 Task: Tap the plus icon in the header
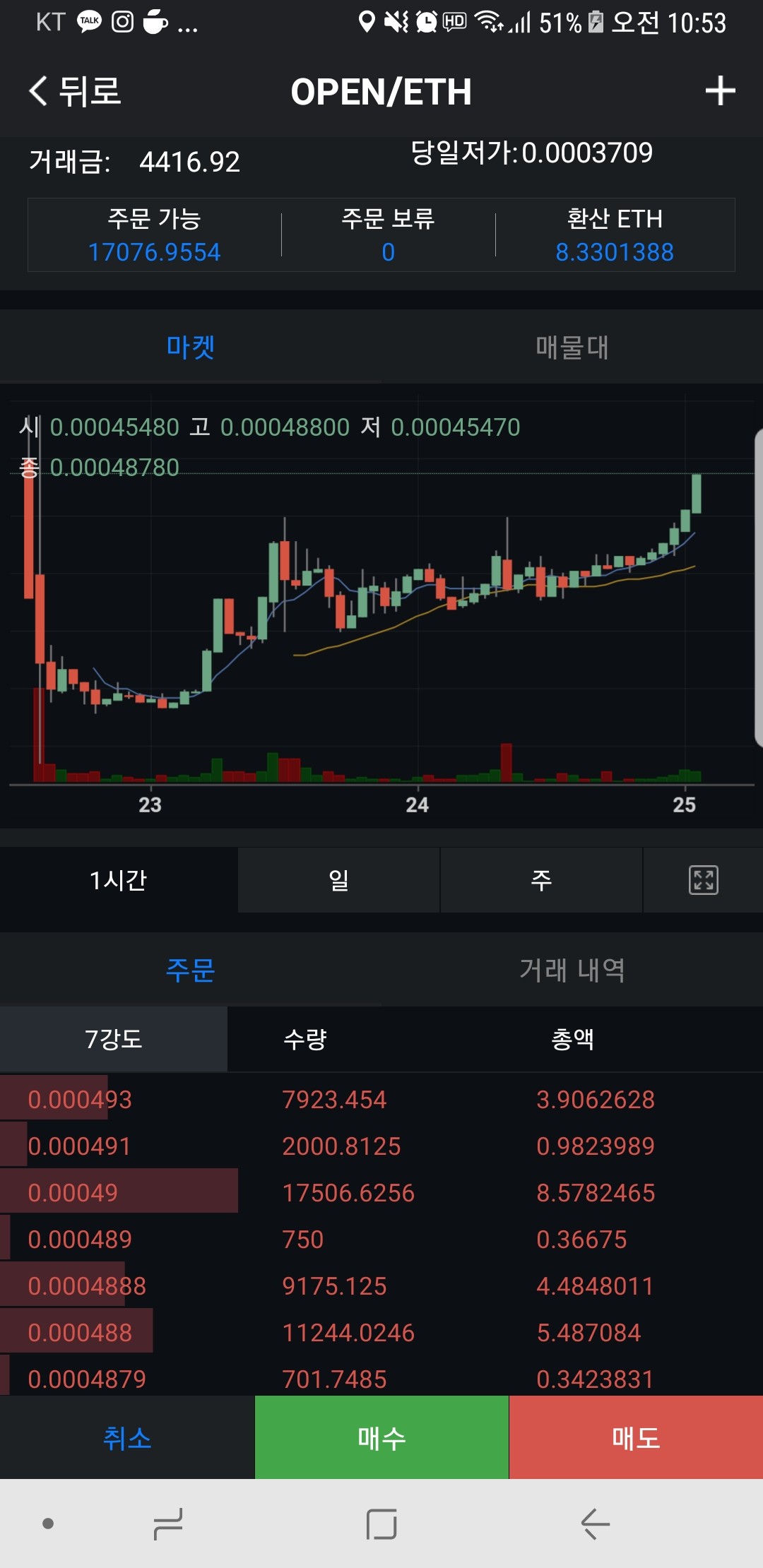[x=720, y=92]
